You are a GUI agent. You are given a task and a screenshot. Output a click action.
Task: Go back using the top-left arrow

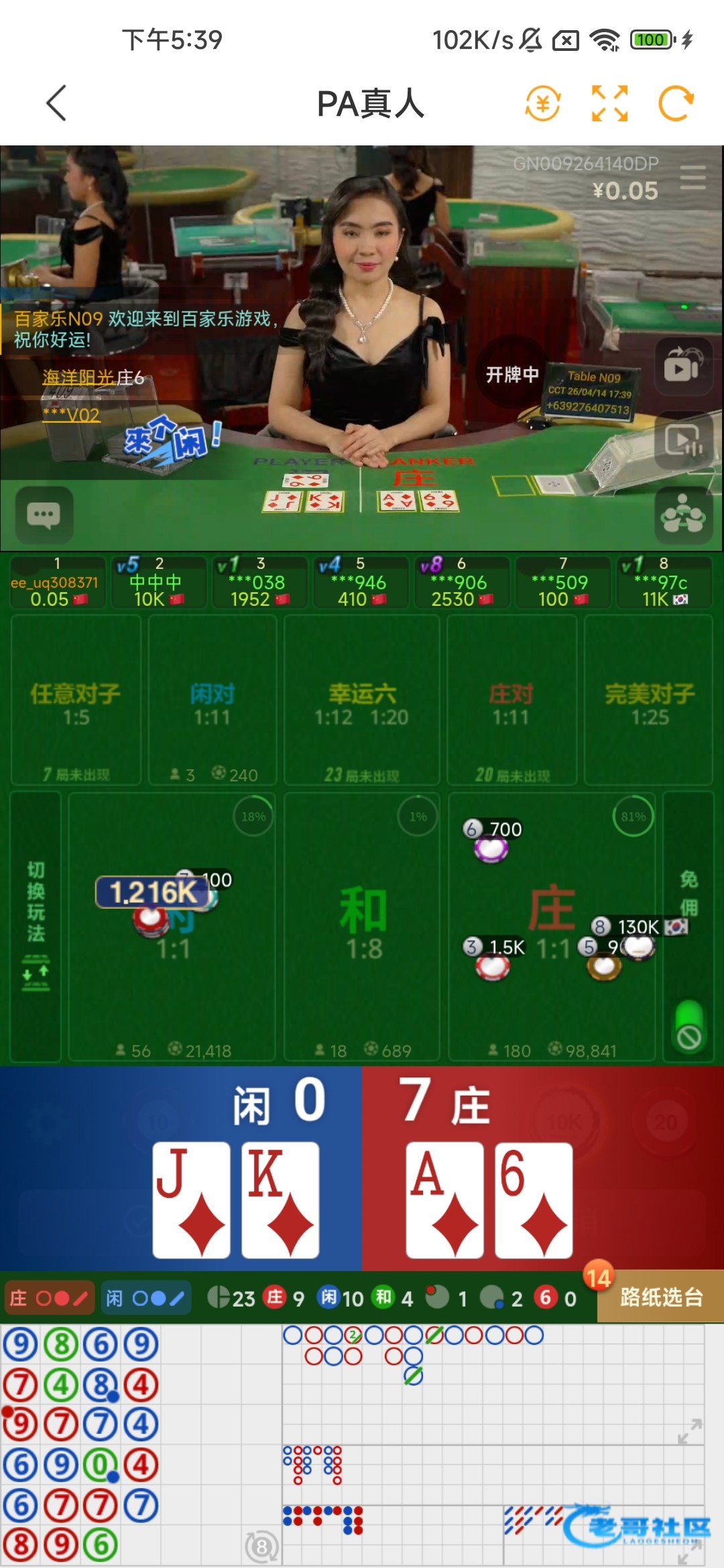tap(57, 103)
